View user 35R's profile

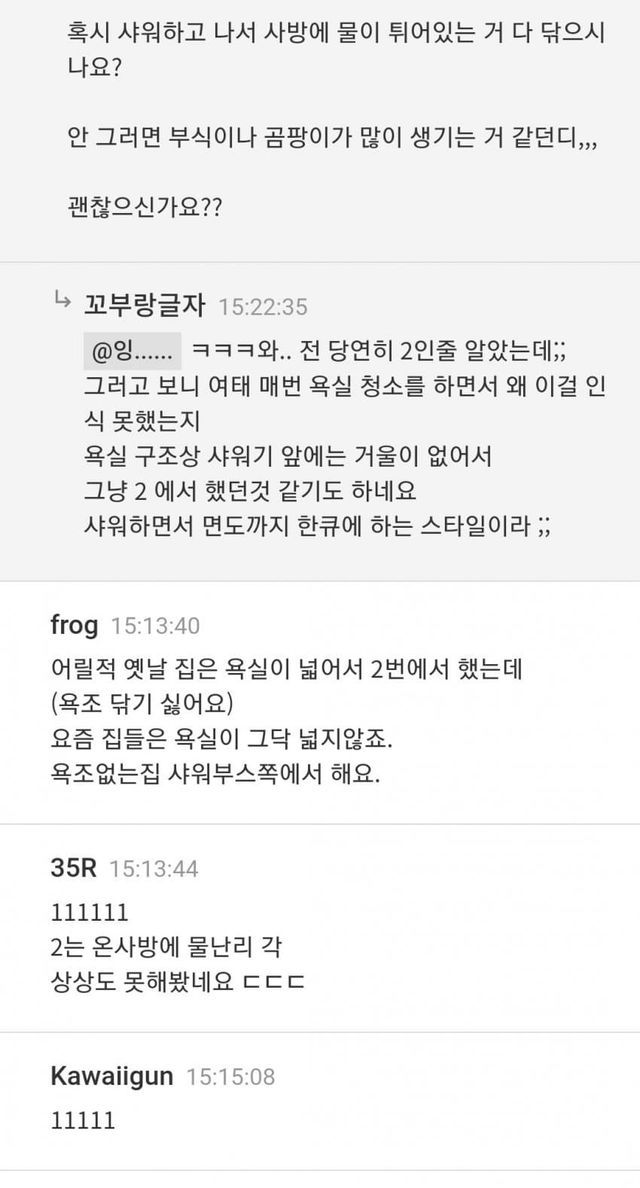pos(73,868)
